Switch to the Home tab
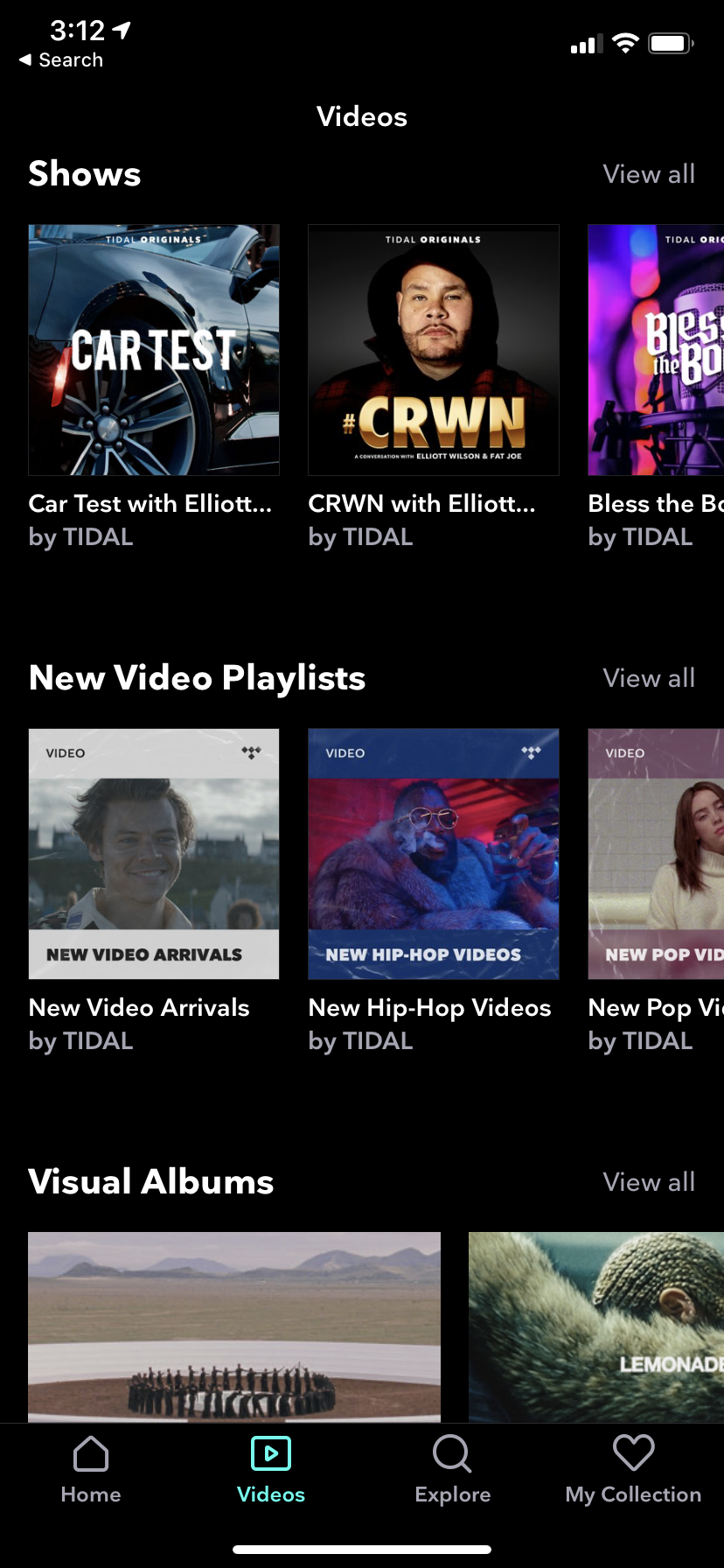Viewport: 724px width, 1568px height. click(x=91, y=1470)
